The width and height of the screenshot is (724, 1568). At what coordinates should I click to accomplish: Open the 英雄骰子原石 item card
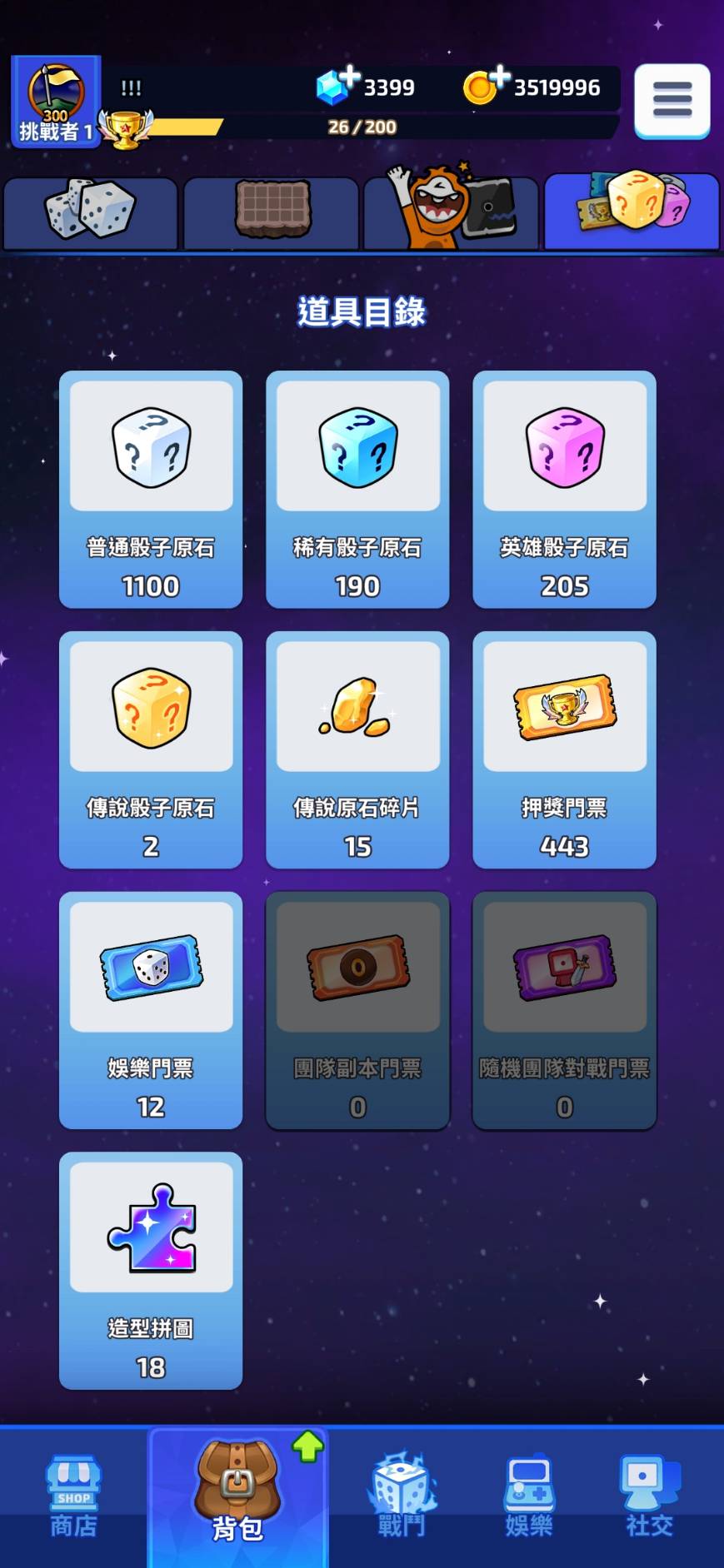pyautogui.click(x=564, y=490)
